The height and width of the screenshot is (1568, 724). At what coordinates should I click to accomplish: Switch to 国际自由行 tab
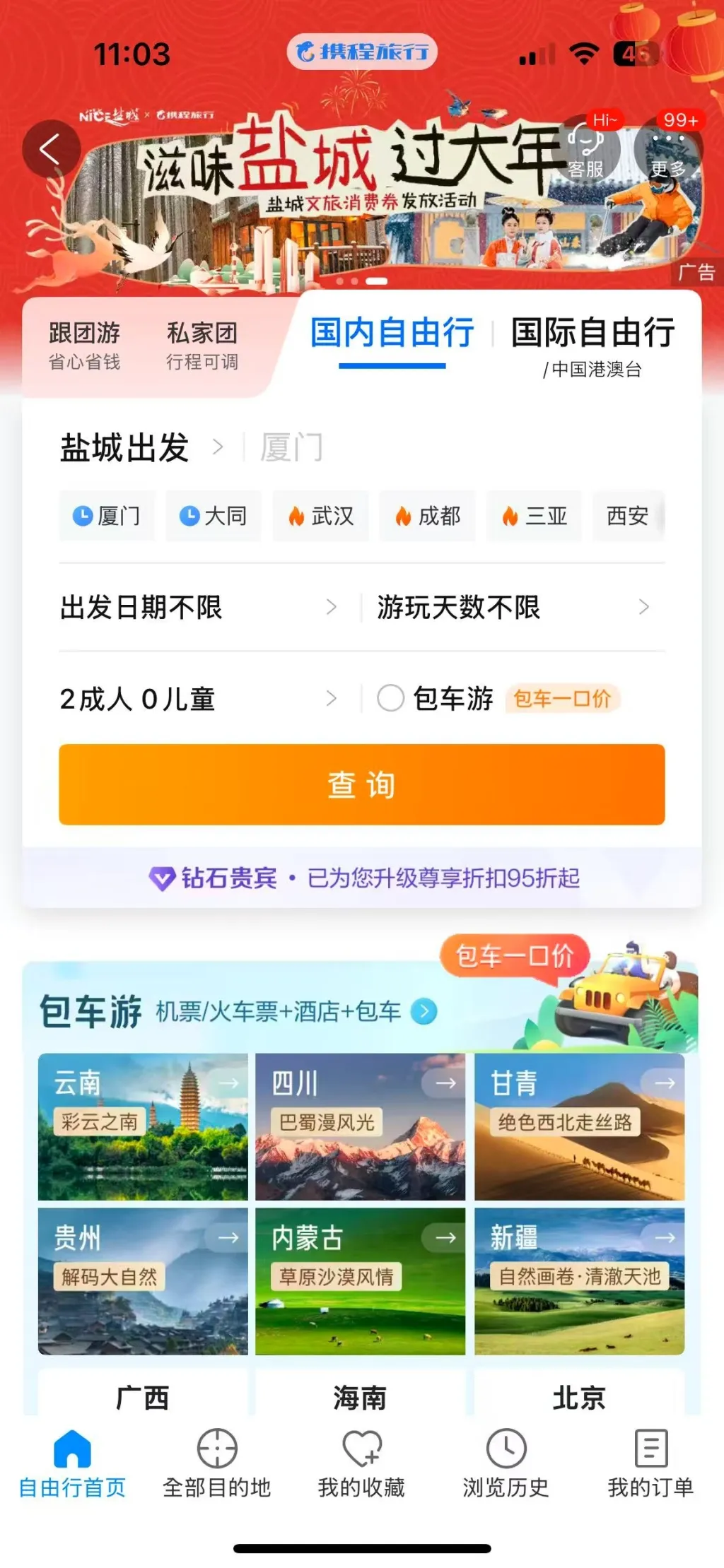click(x=592, y=334)
